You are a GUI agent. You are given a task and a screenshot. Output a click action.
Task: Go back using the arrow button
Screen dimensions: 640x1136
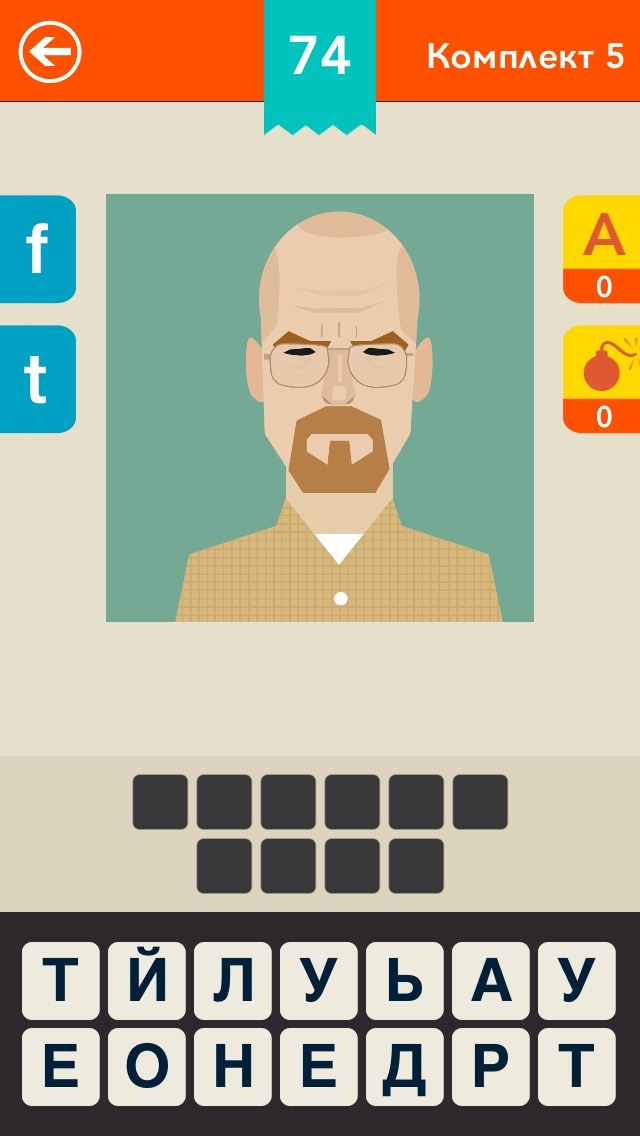pos(50,51)
